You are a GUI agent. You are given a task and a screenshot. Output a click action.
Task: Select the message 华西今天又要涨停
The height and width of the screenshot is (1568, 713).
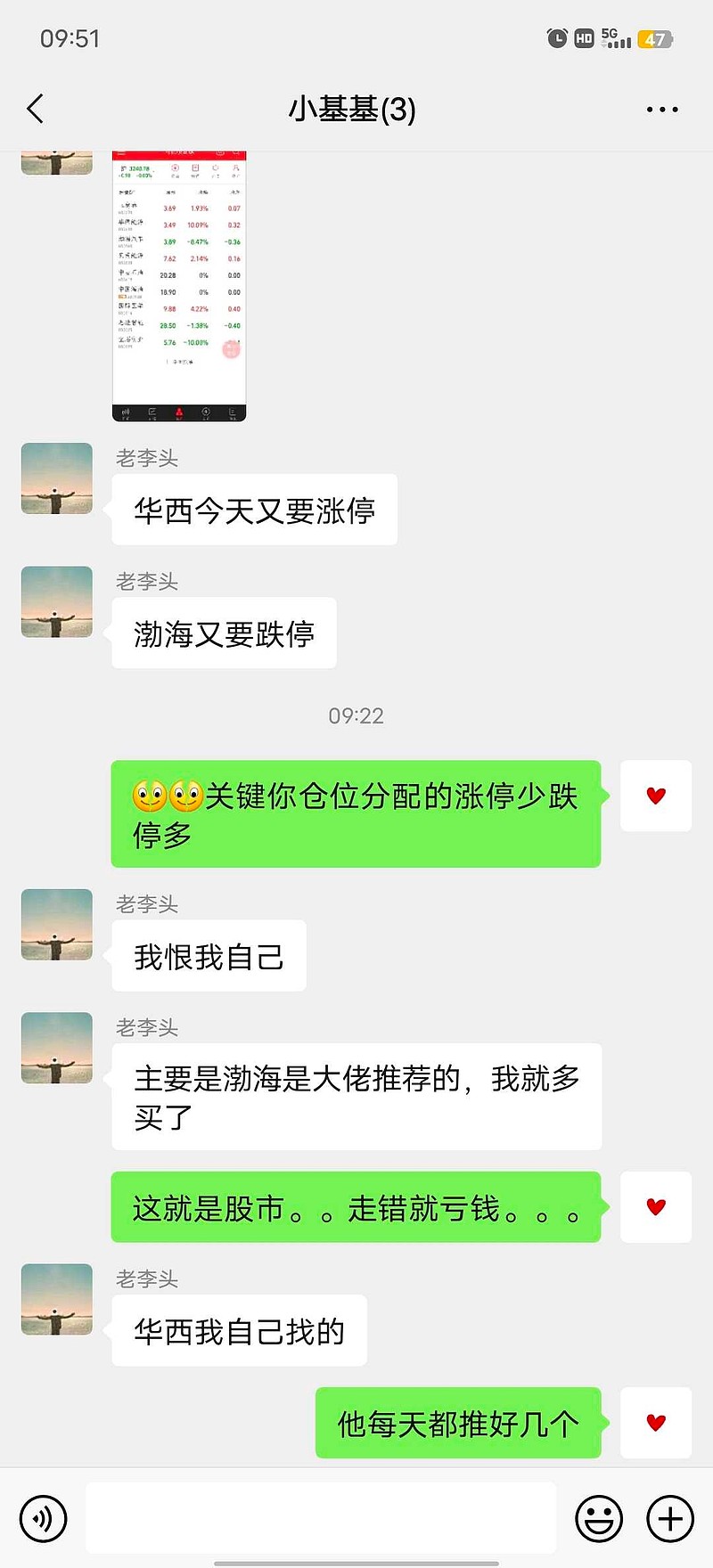(x=254, y=510)
